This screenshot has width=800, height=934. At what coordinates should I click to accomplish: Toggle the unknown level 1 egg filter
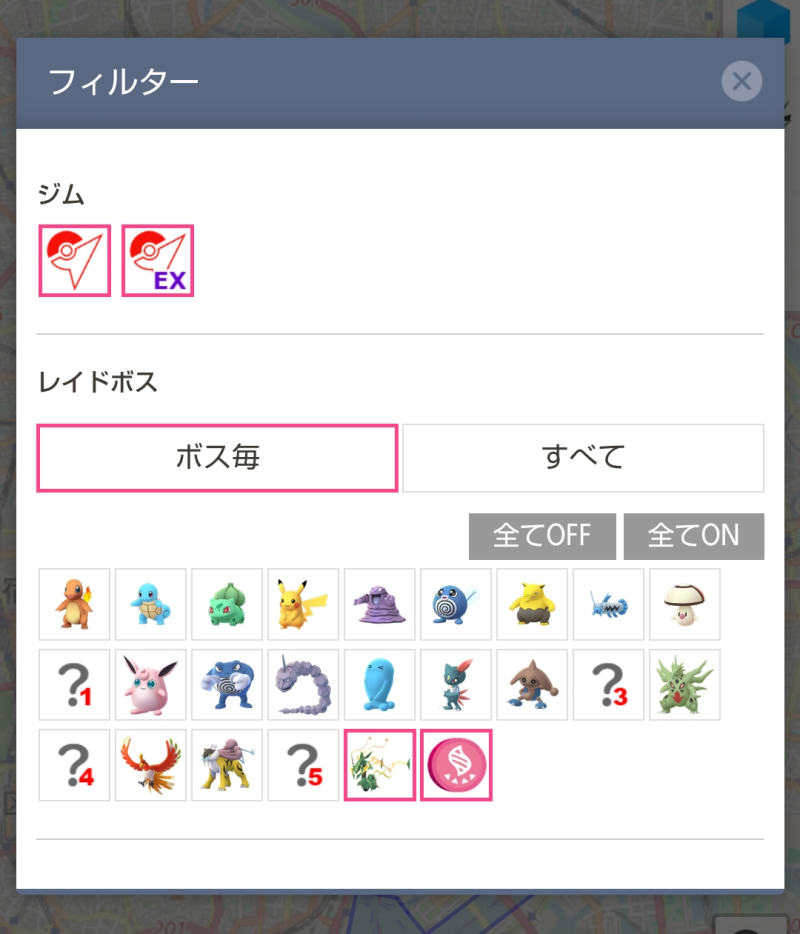[x=75, y=685]
